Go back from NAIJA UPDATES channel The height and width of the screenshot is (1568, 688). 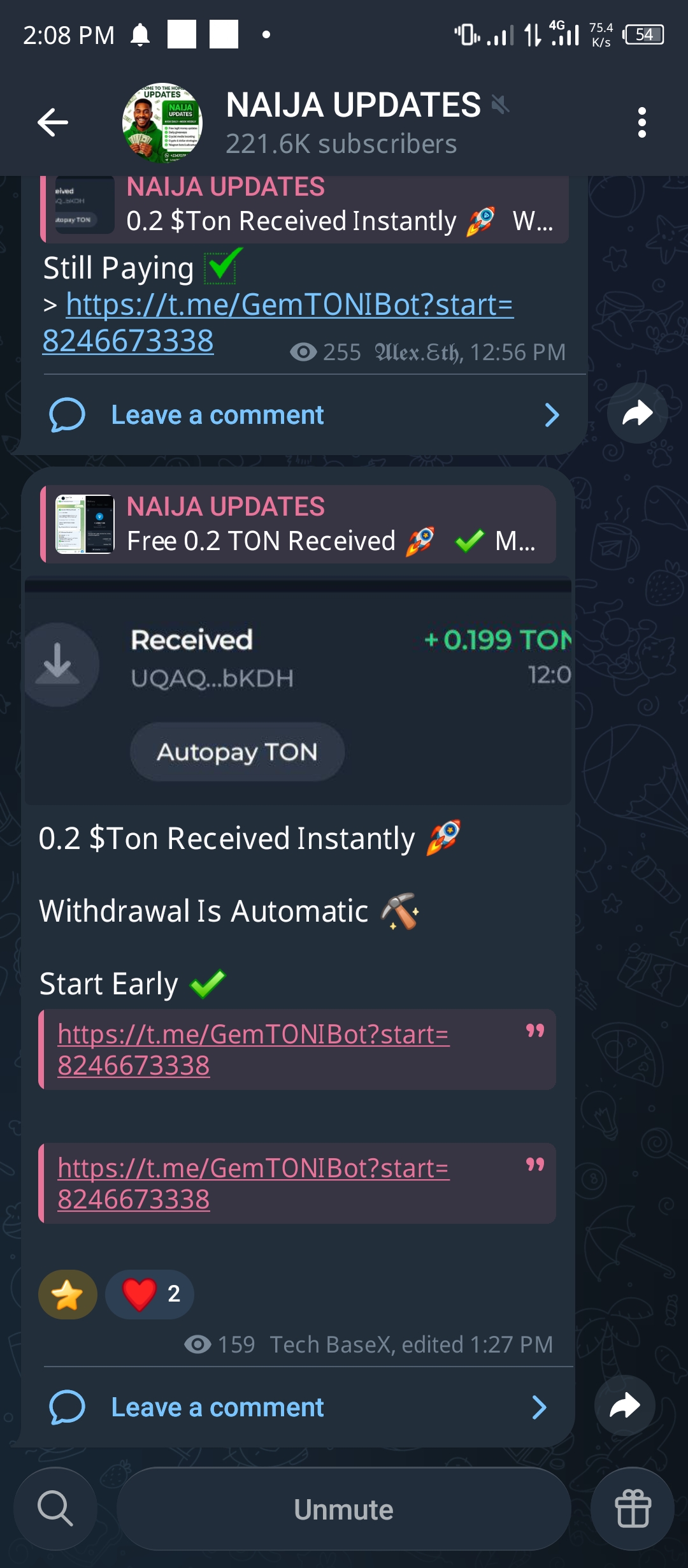[x=53, y=122]
